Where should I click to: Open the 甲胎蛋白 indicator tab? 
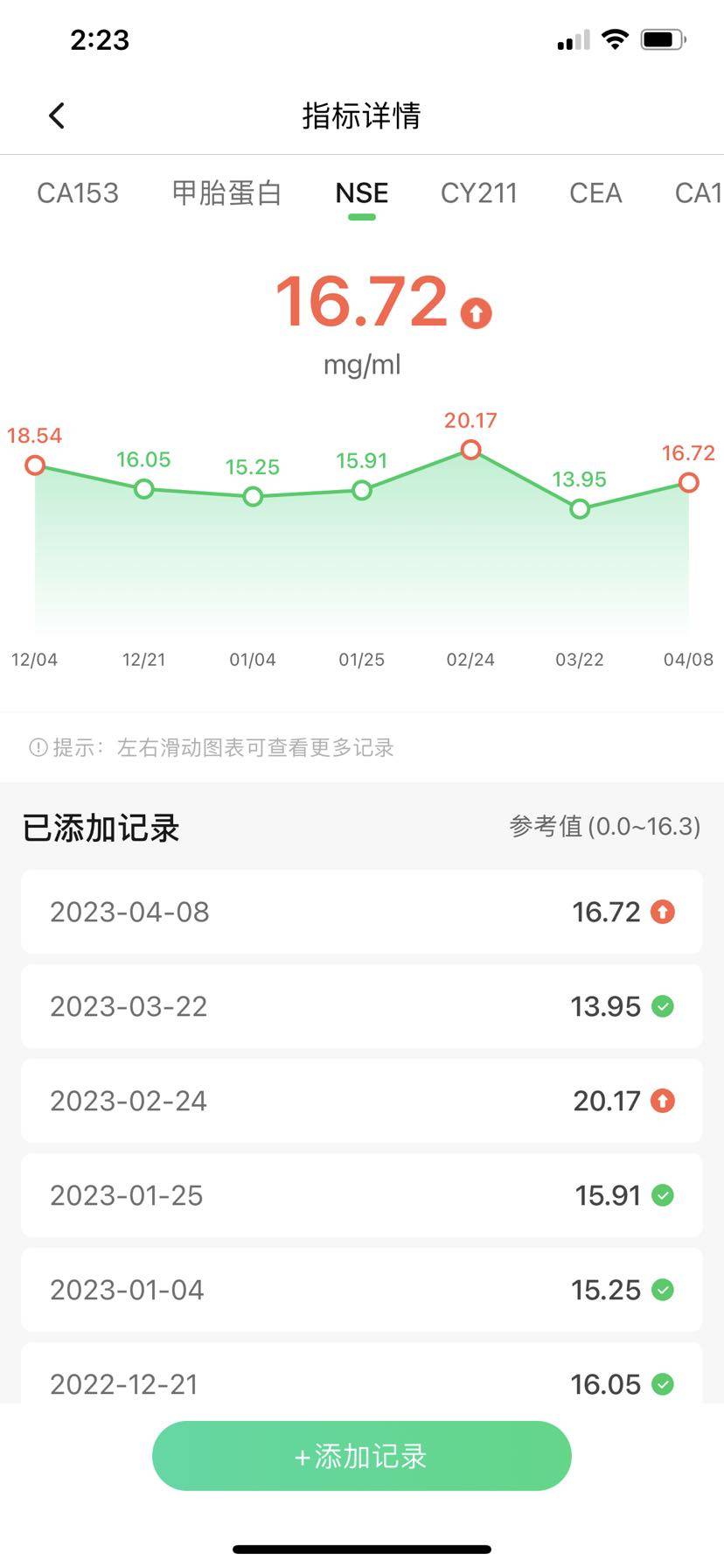pyautogui.click(x=226, y=193)
